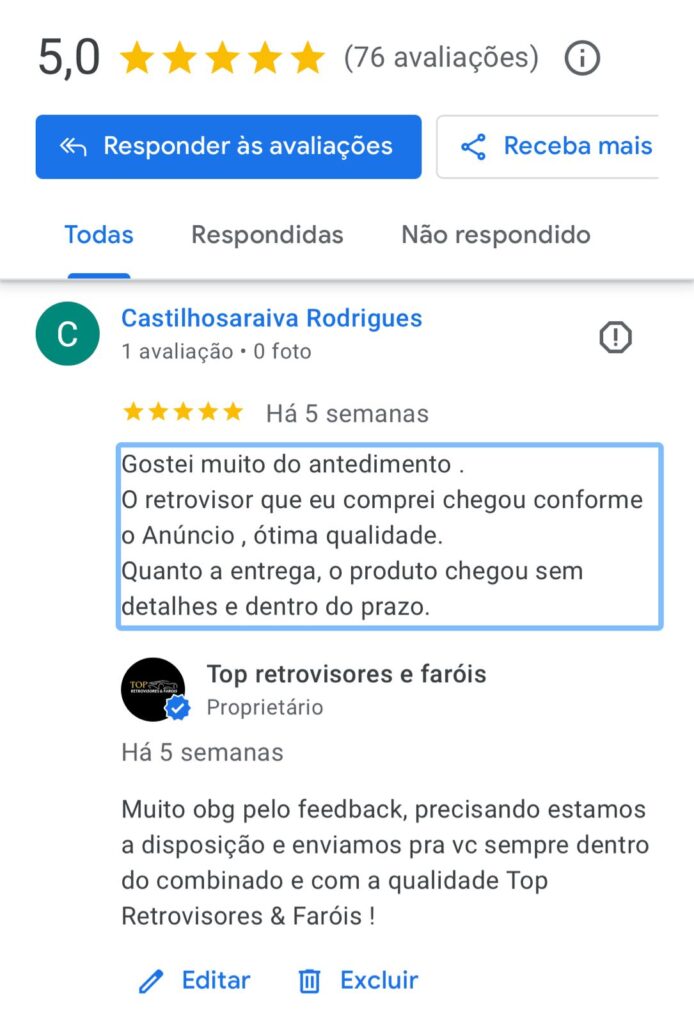The image size is (694, 1024).
Task: Tap the Receba mais share button
Action: click(555, 147)
